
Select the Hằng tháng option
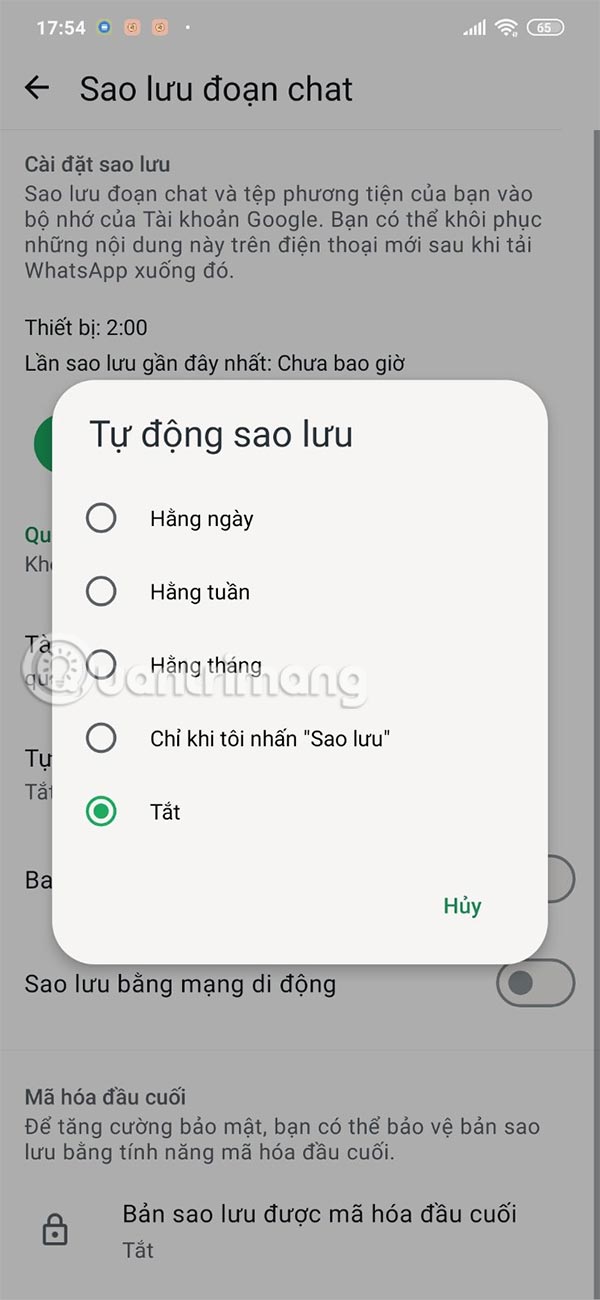pyautogui.click(x=101, y=665)
